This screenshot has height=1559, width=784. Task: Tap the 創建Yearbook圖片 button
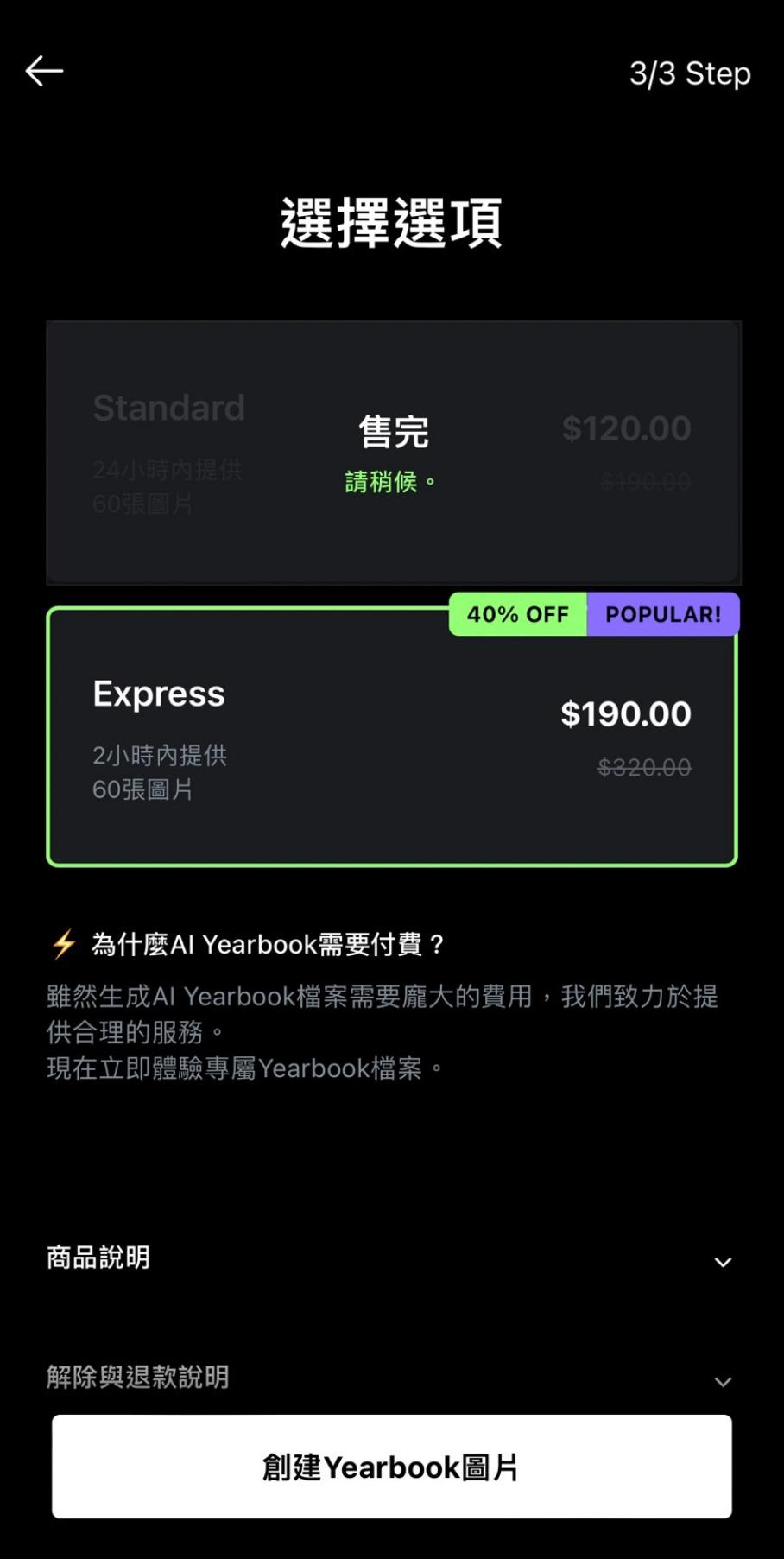pos(392,1467)
